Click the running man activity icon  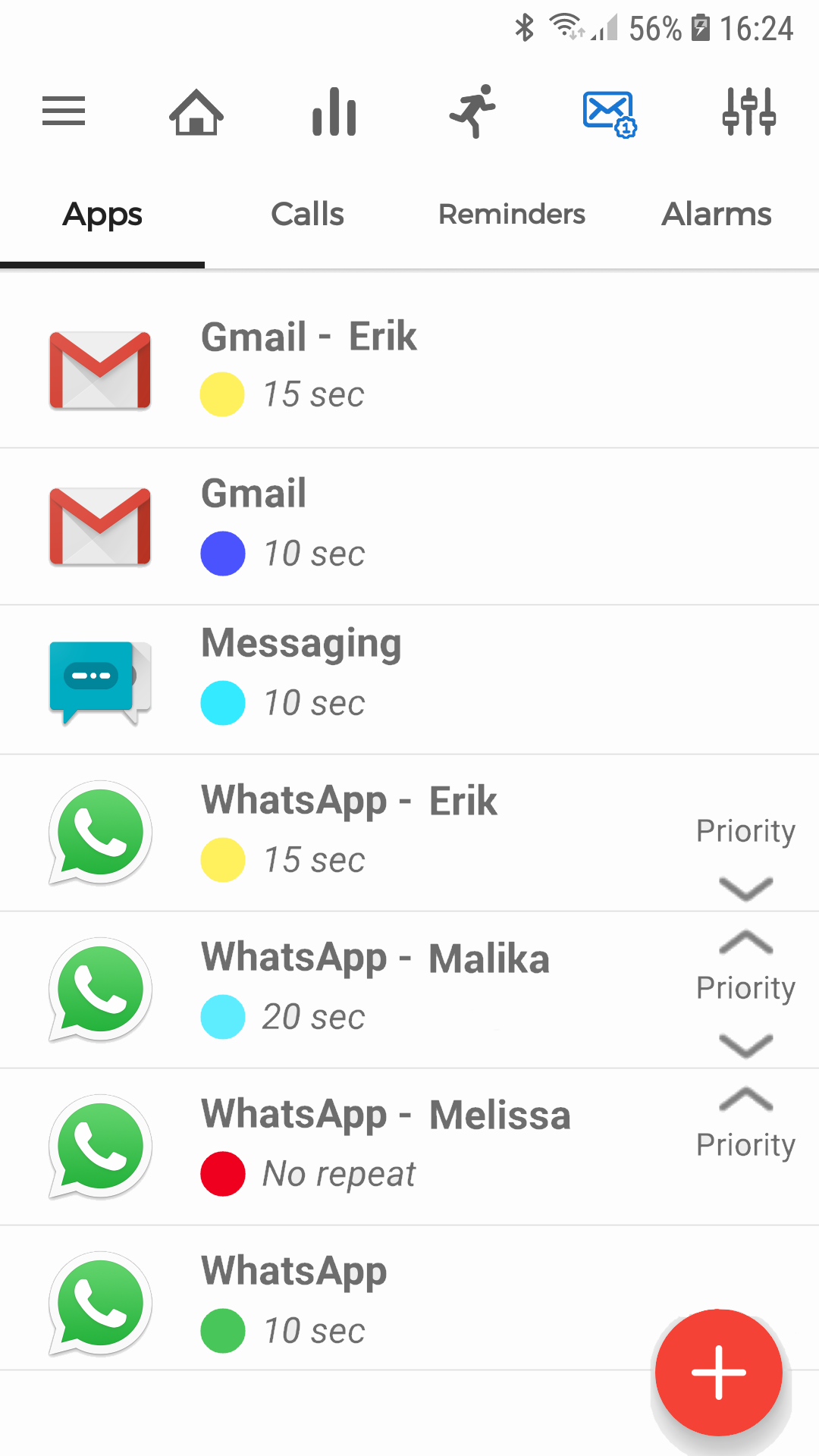pos(472,111)
